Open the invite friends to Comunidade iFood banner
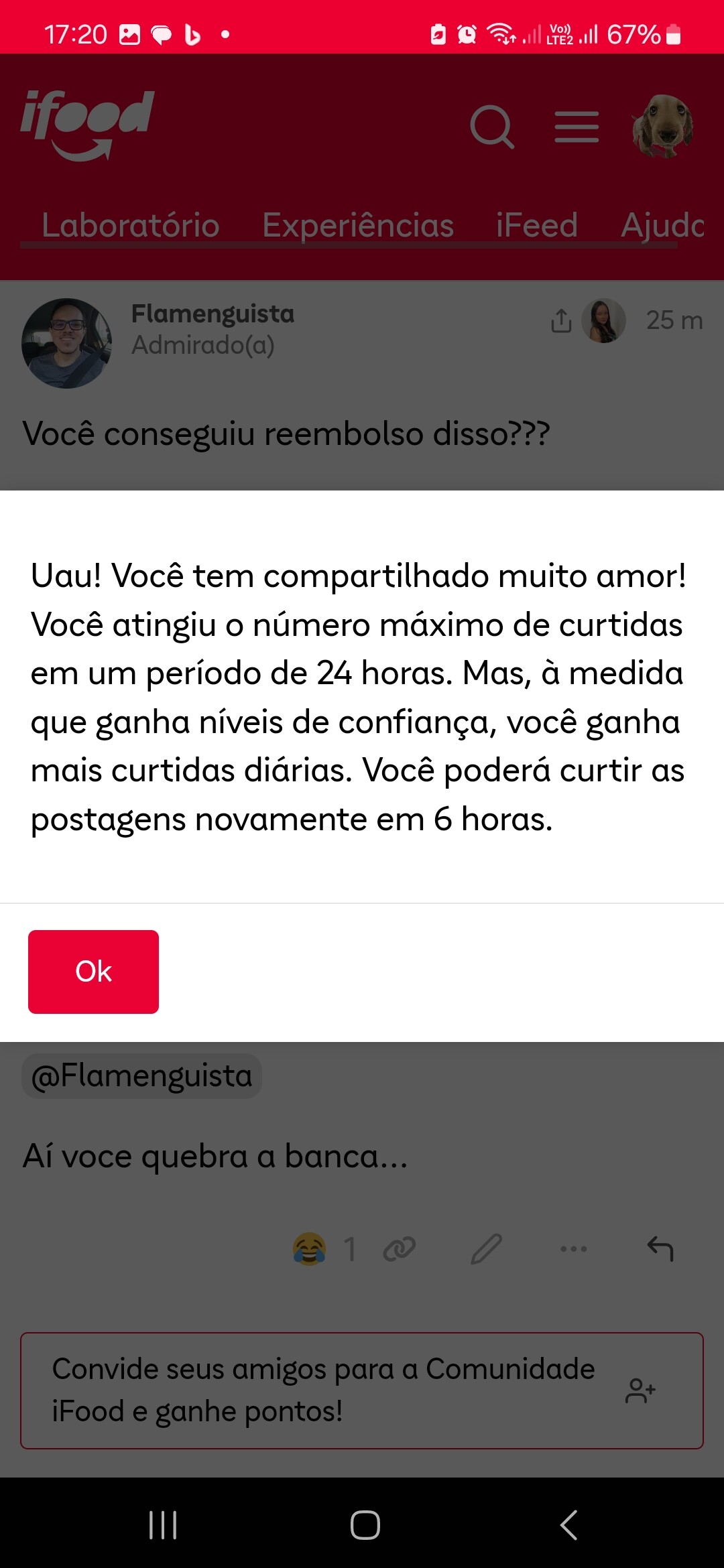 (362, 1391)
